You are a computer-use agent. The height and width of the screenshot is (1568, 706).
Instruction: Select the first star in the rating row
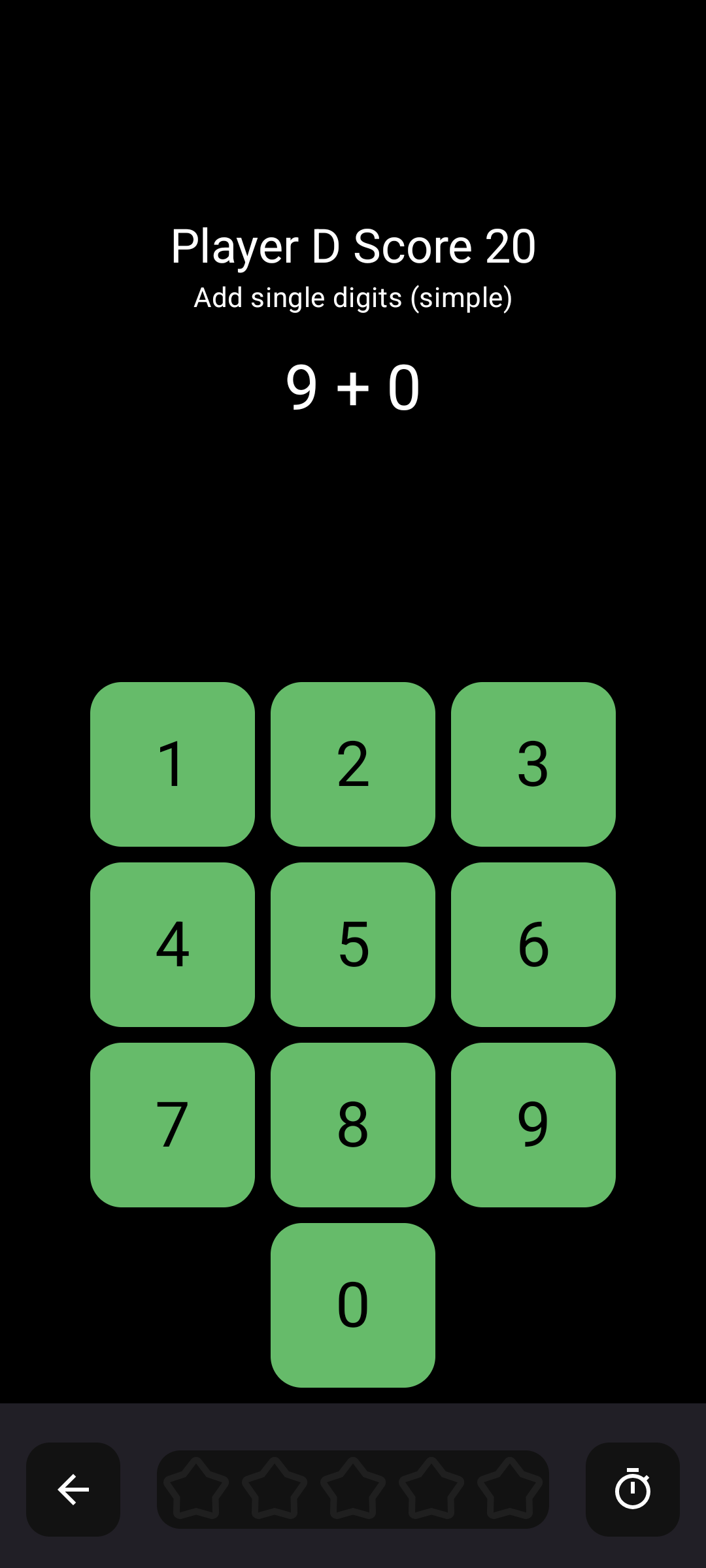(x=197, y=1488)
